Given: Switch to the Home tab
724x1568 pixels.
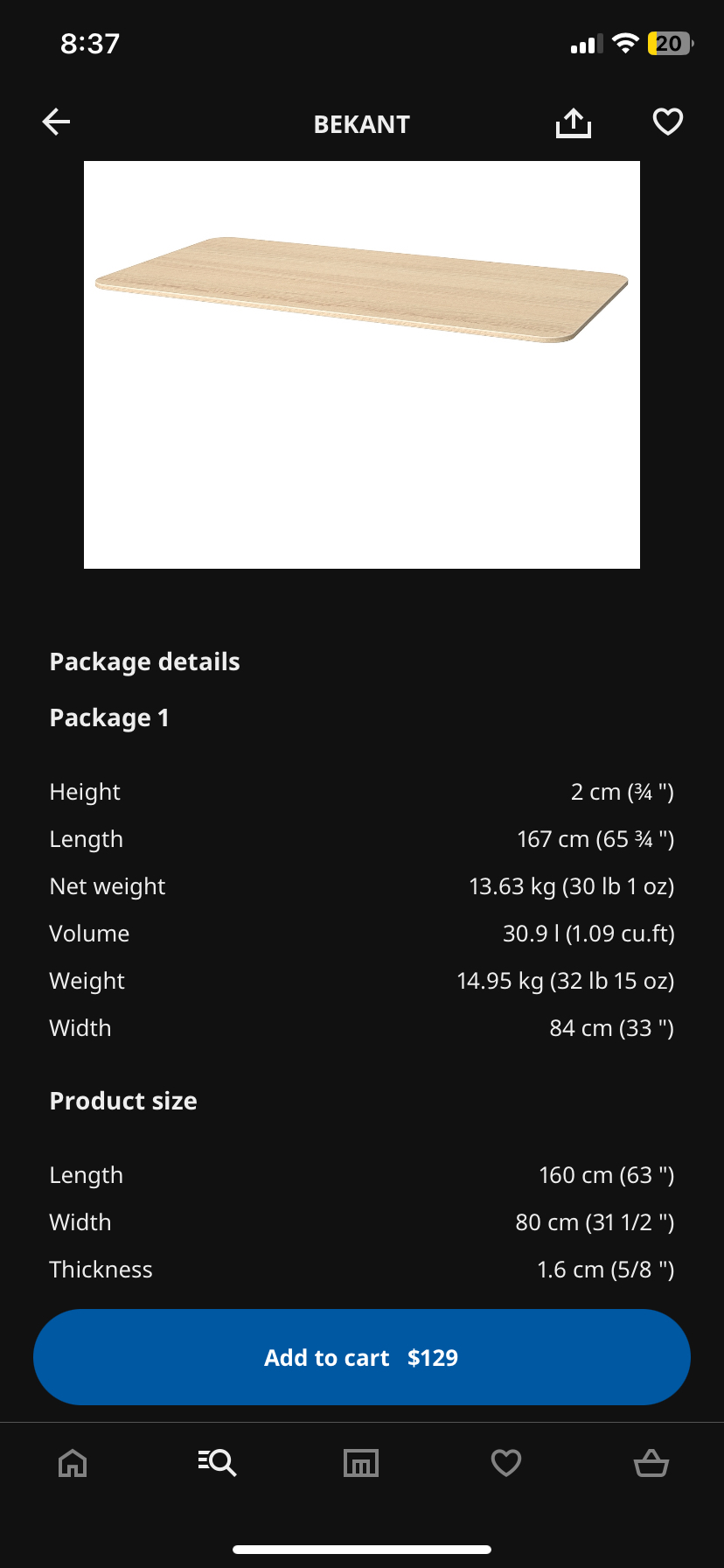Looking at the screenshot, I should (x=73, y=1463).
